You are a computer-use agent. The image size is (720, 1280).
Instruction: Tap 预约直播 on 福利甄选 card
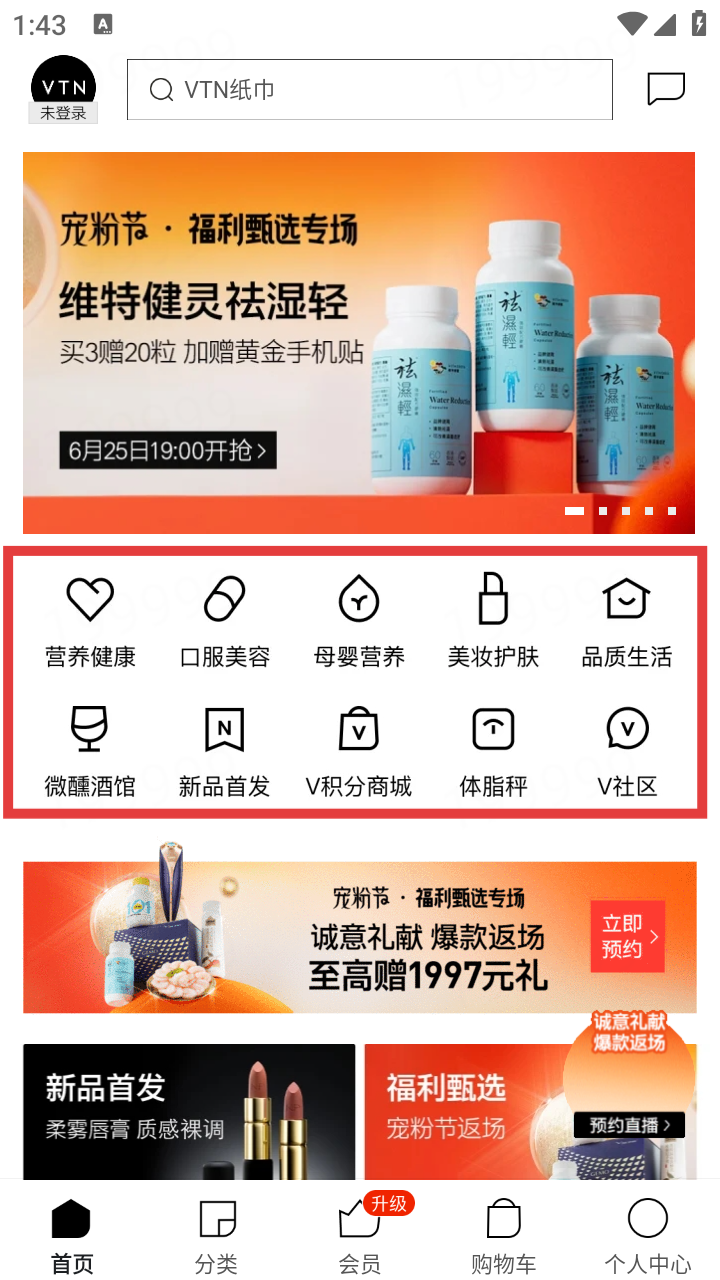pyautogui.click(x=629, y=1125)
